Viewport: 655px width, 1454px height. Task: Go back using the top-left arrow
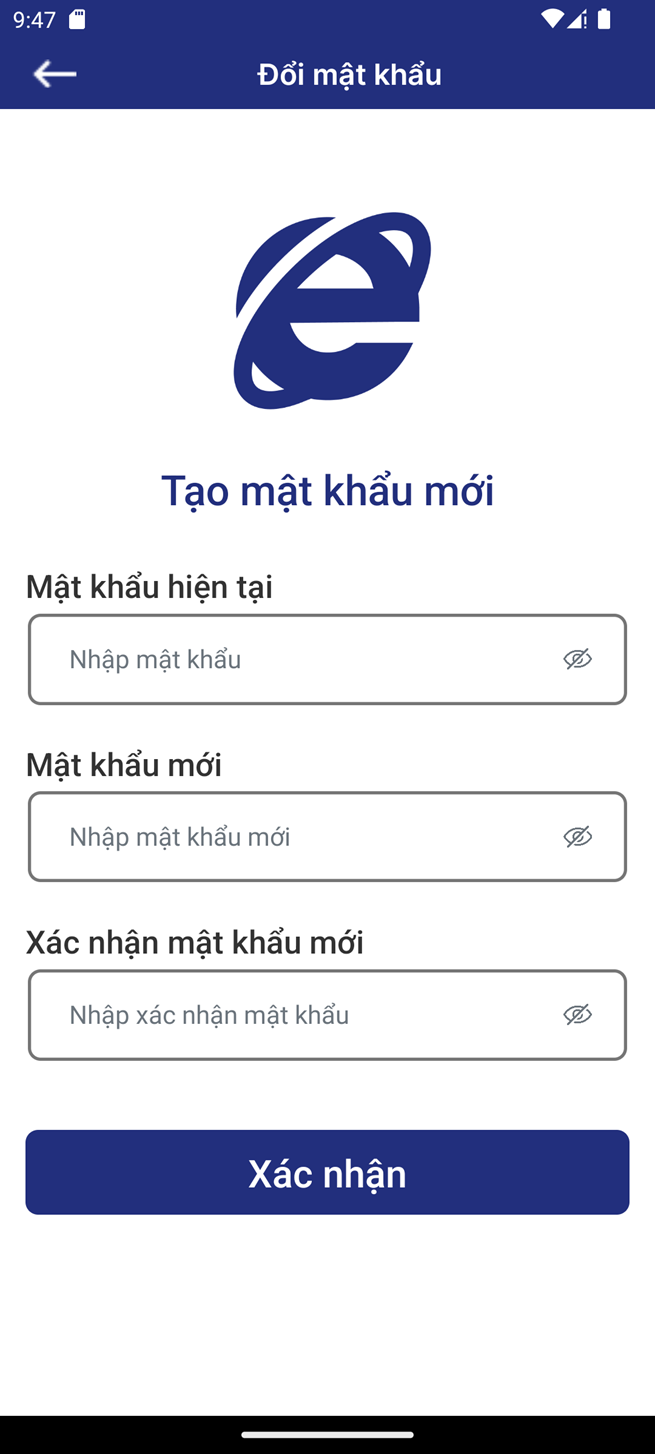point(55,74)
